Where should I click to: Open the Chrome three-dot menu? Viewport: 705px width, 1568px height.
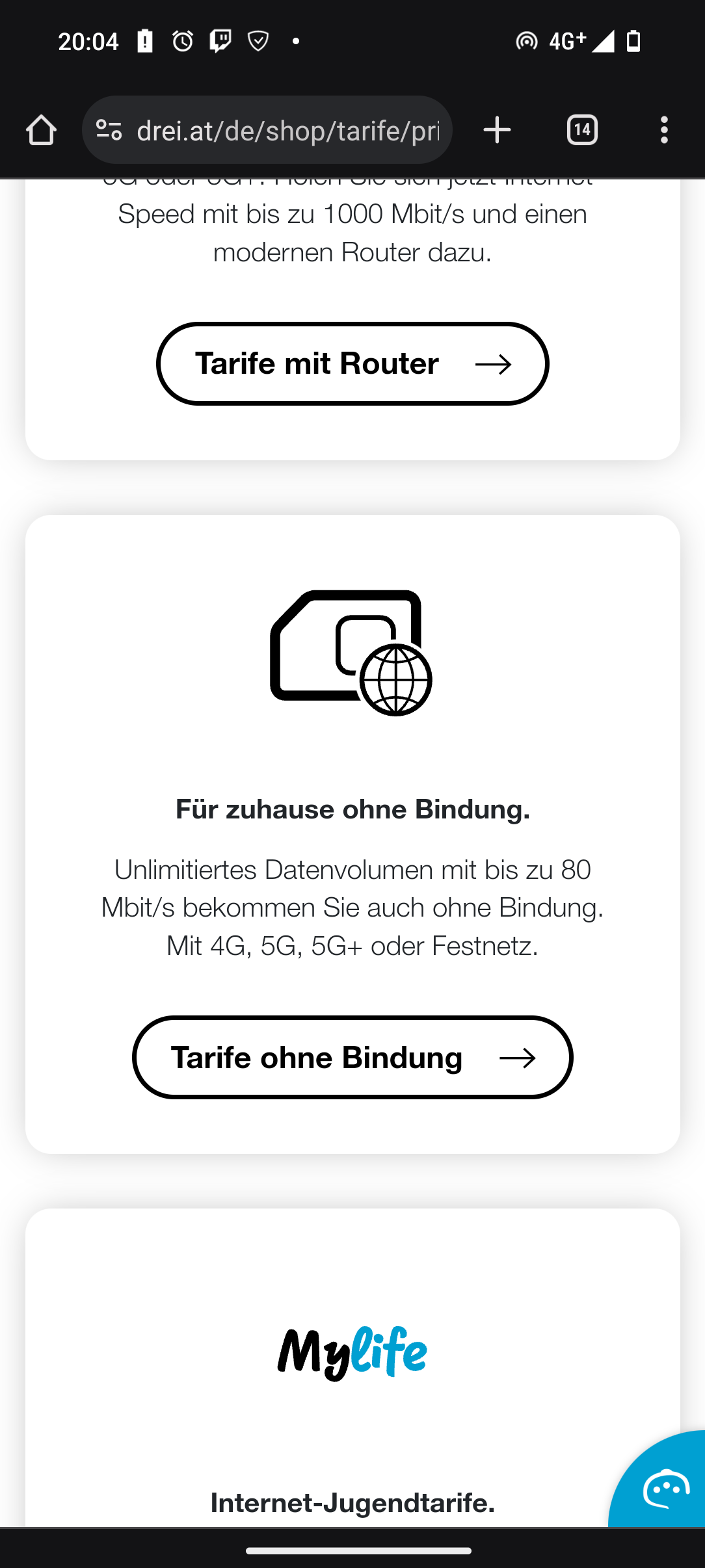[664, 129]
